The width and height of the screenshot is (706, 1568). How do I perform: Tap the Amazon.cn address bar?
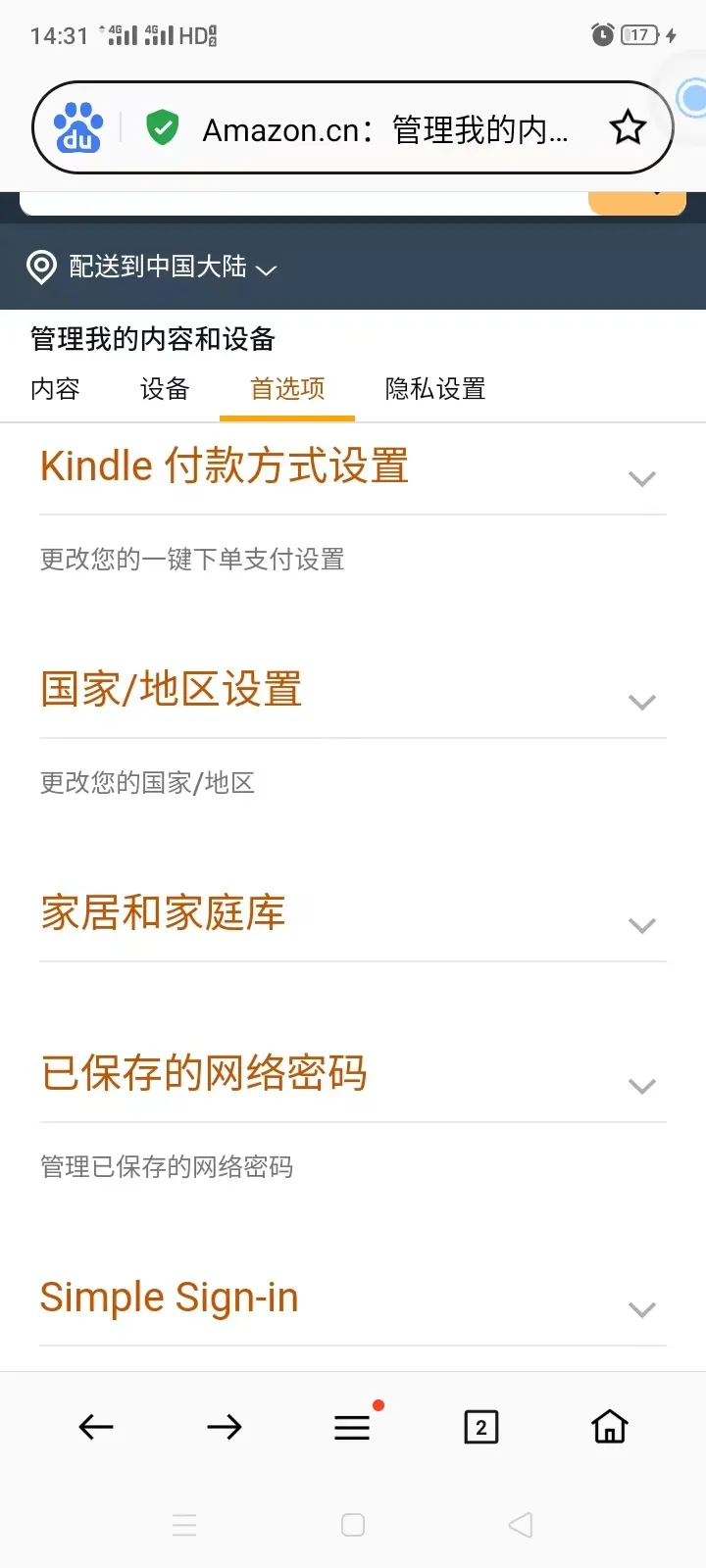click(x=382, y=126)
